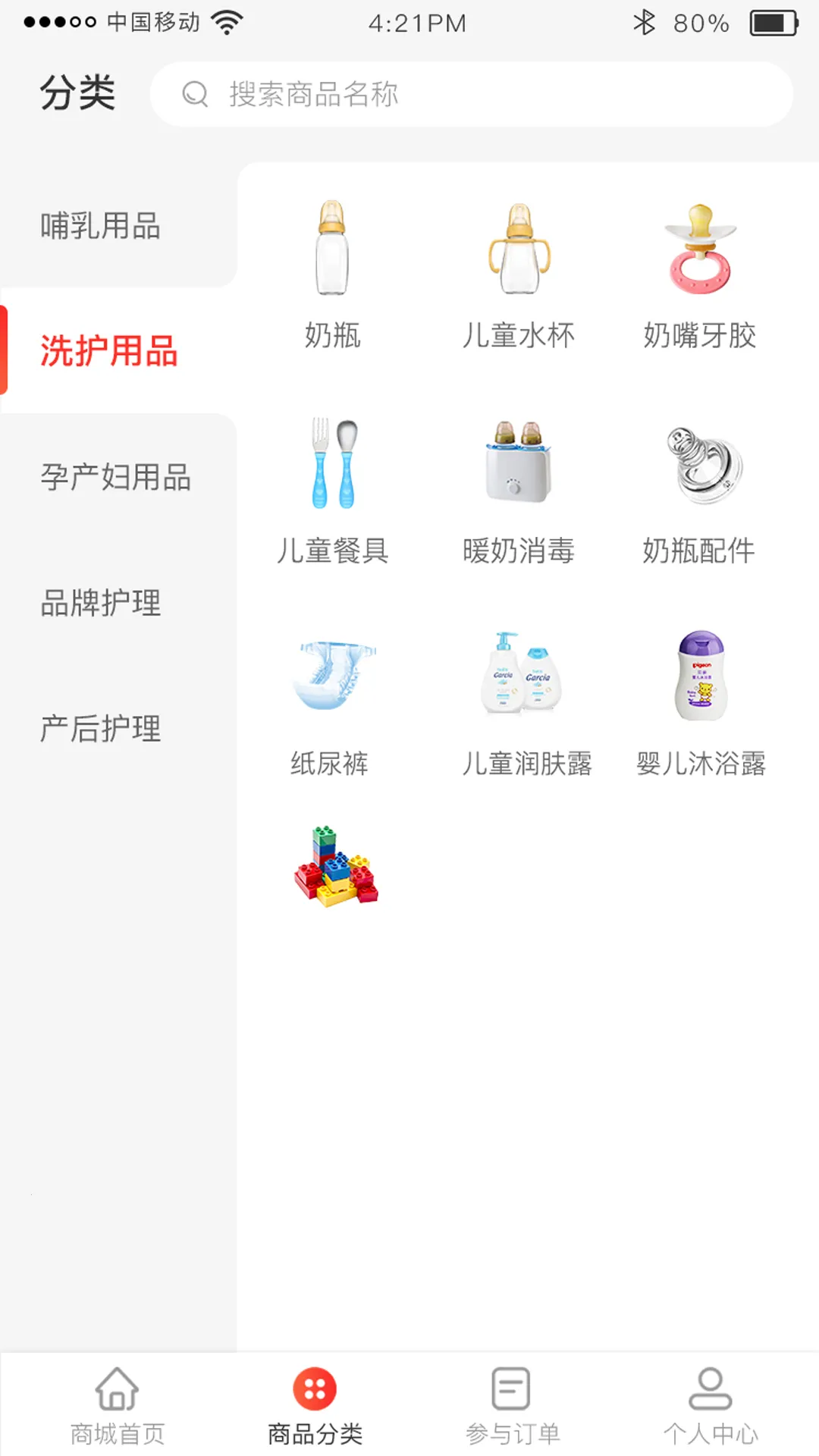Tap the search input field 搜索商品名称
Screen dimensions: 819x1456
pyautogui.click(x=470, y=93)
